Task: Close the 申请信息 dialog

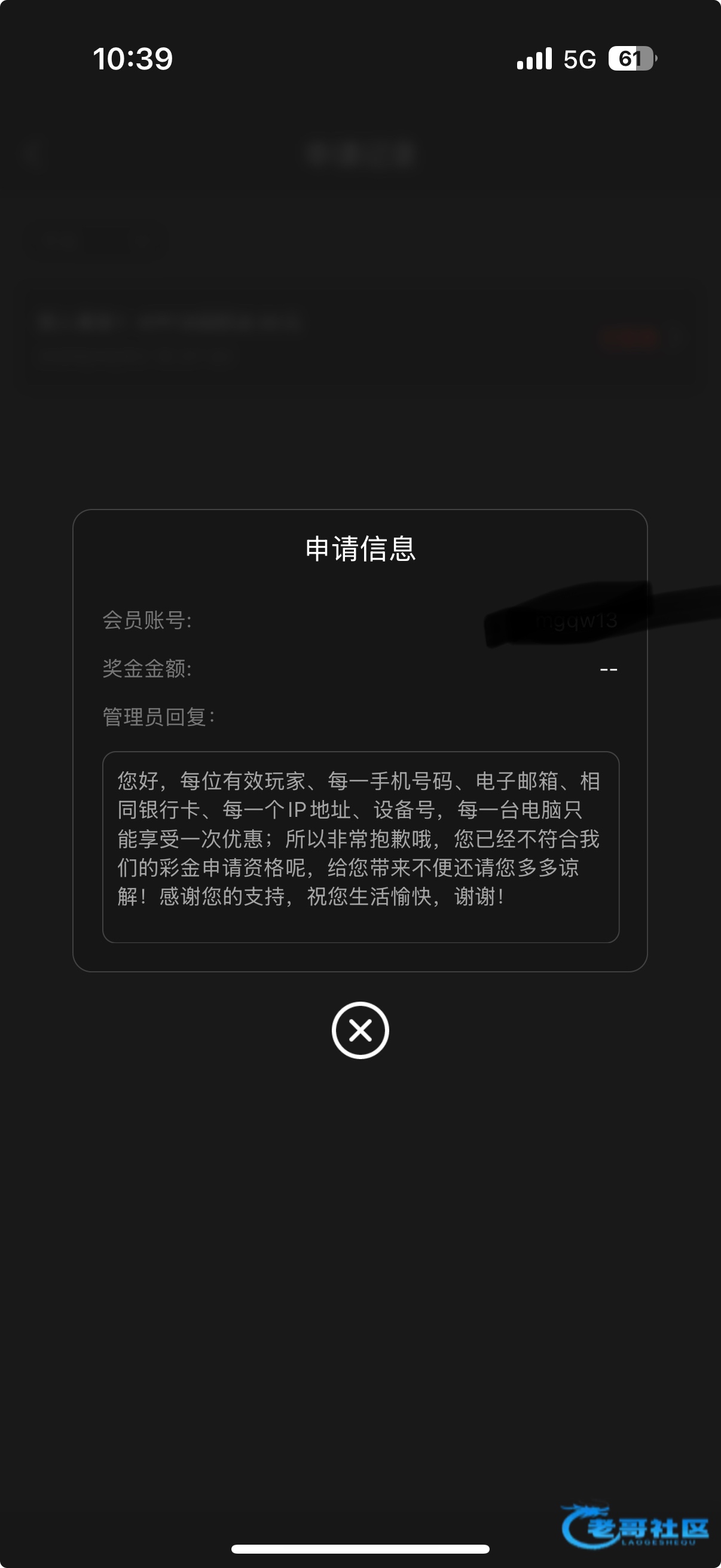Action: [x=360, y=1030]
